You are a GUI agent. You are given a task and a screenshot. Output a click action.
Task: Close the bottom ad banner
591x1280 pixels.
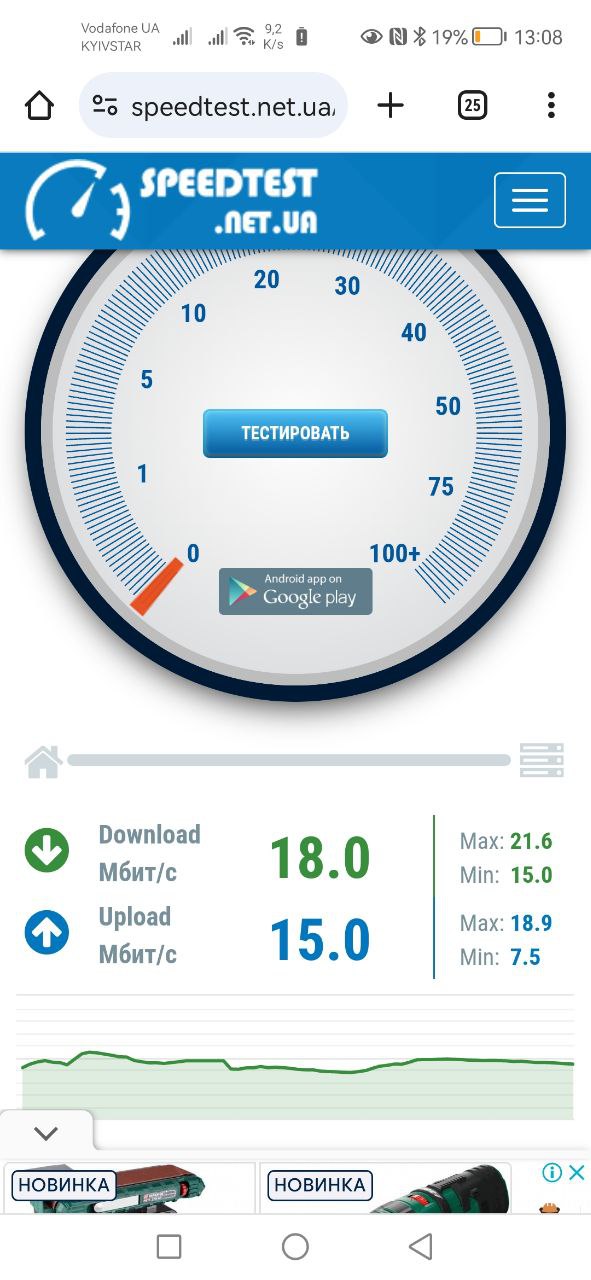click(577, 1173)
